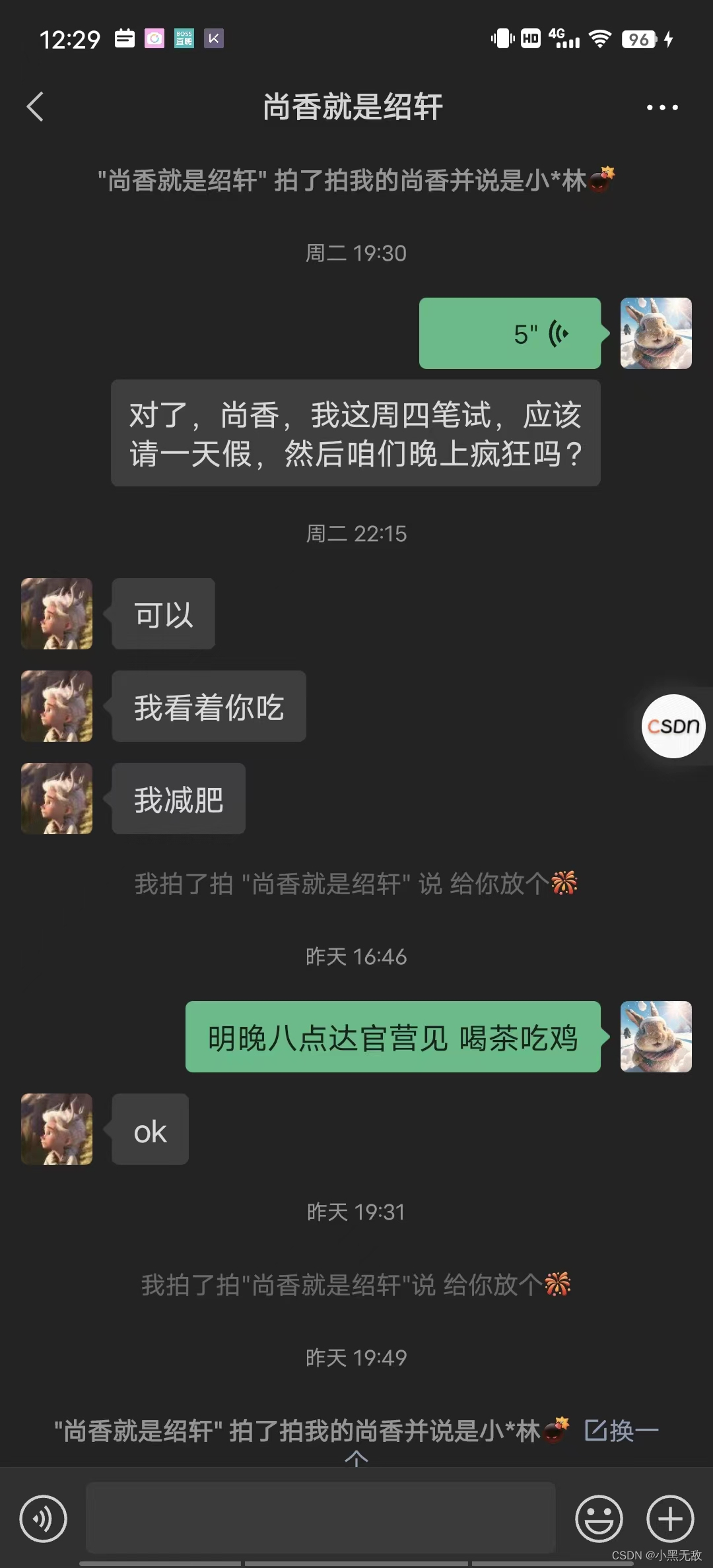Image resolution: width=713 pixels, height=1568 pixels.
Task: Tap the chat title 尚香就是绍轩
Action: [356, 106]
